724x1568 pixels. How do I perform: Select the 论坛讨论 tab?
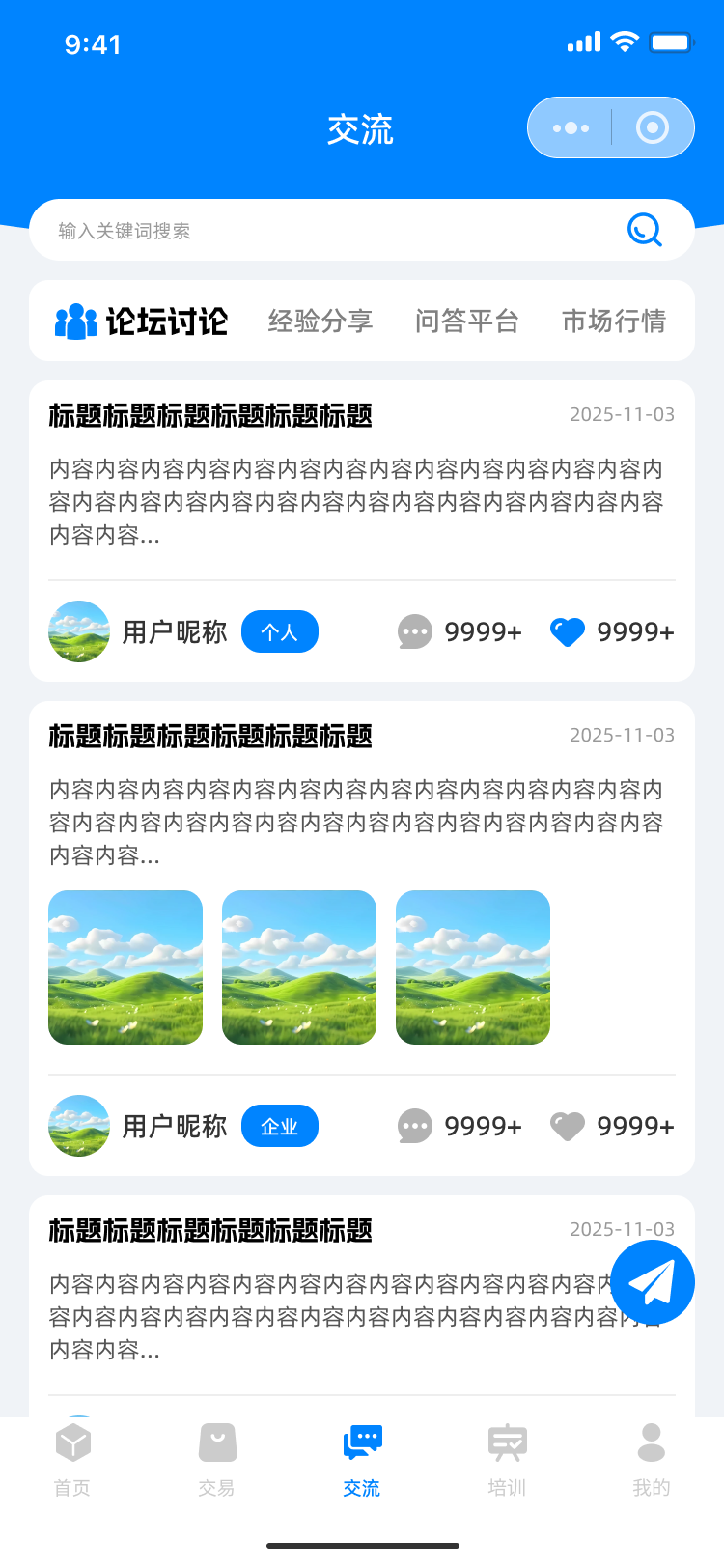click(x=143, y=321)
